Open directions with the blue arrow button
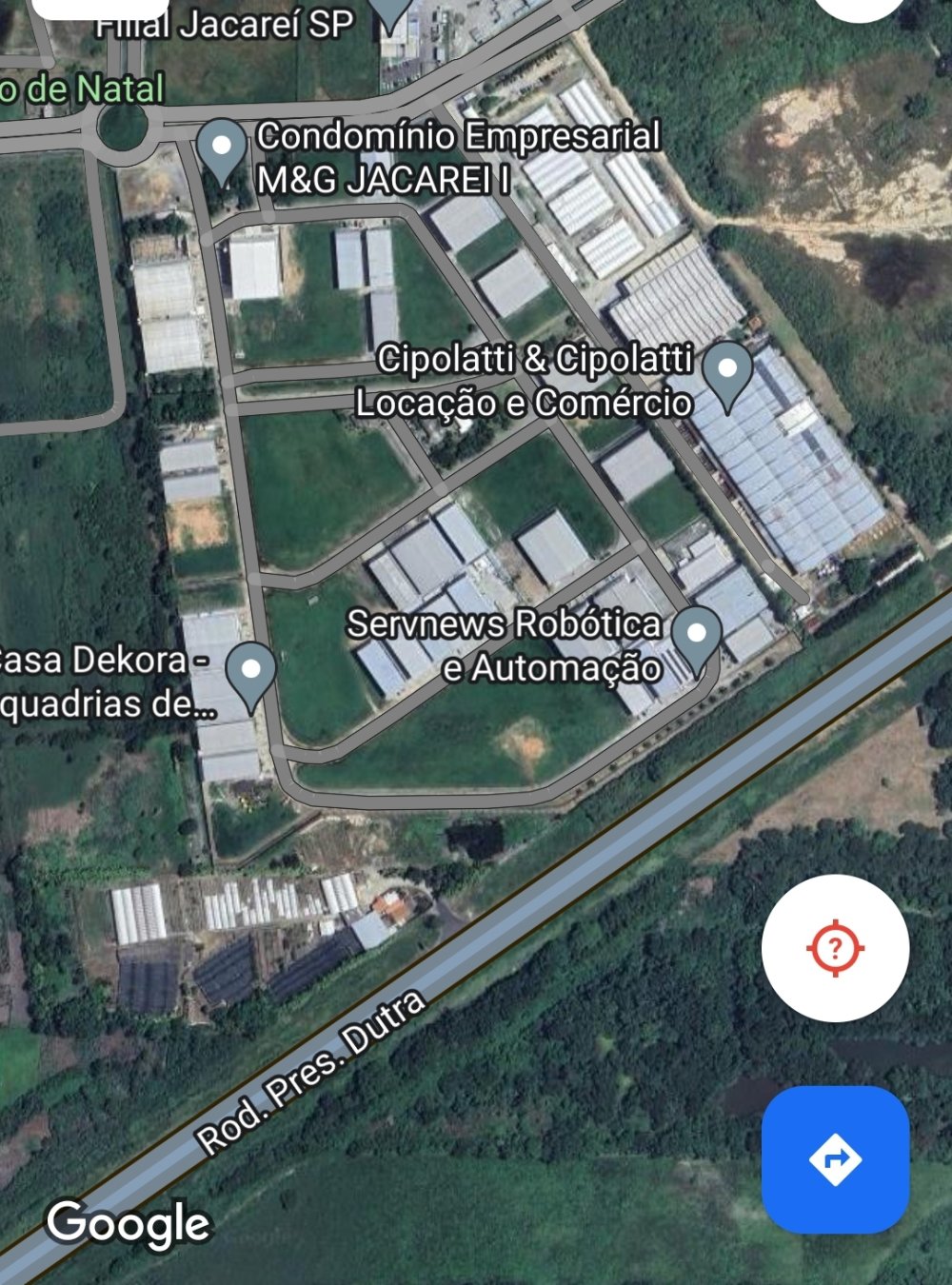This screenshot has width=952, height=1285. pos(835,1159)
